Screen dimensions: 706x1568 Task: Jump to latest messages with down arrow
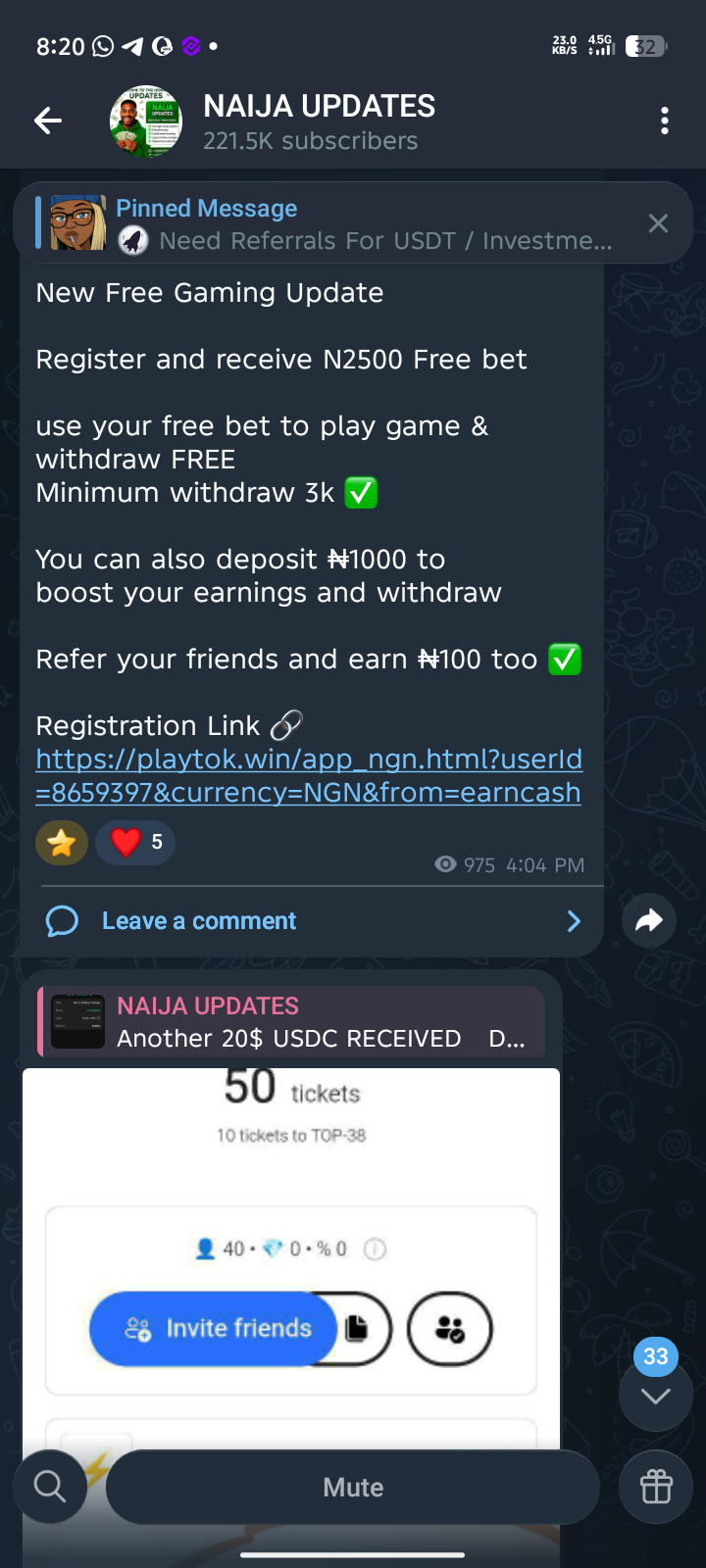[x=656, y=1395]
